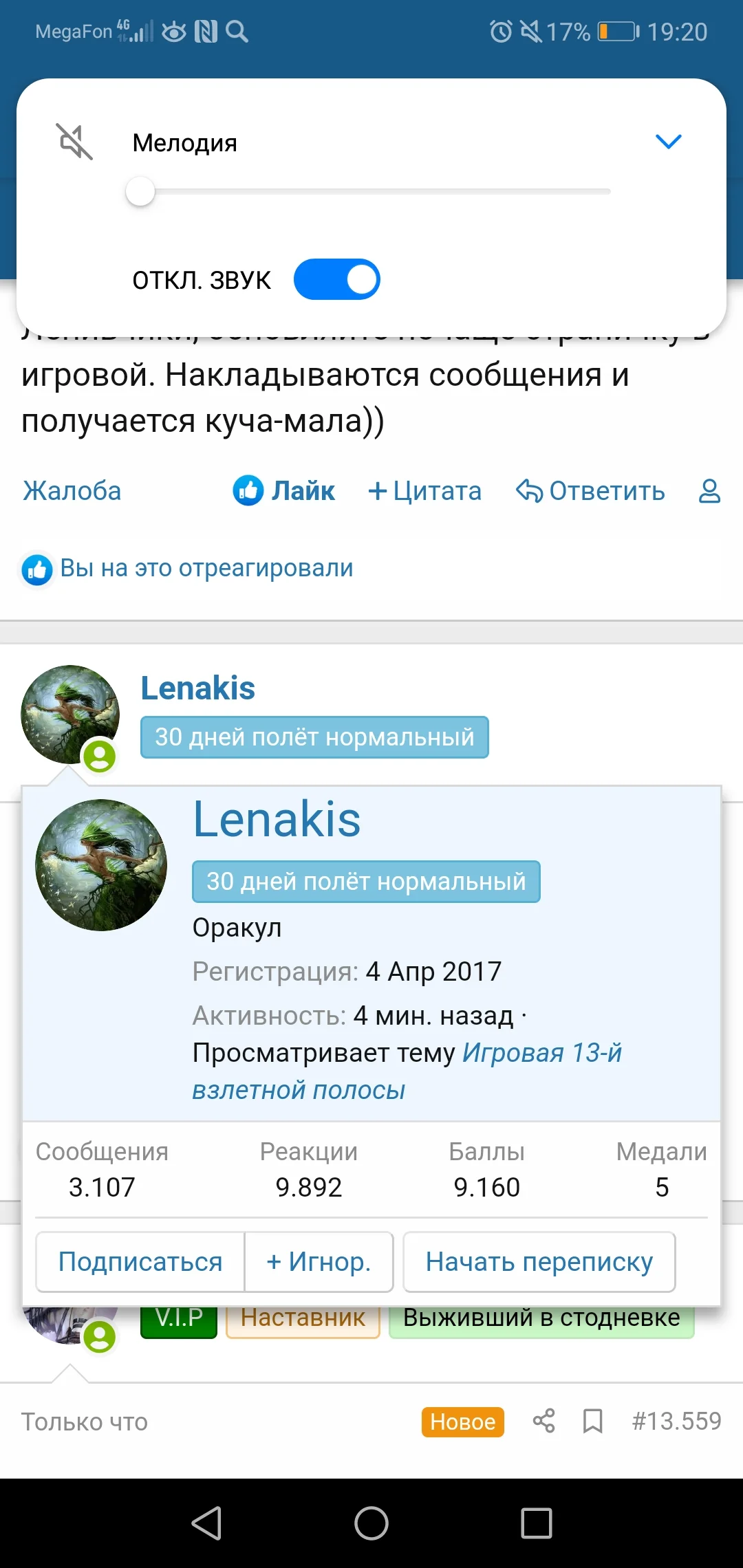Tap the thumbs-up icon next to Лайк

(248, 490)
